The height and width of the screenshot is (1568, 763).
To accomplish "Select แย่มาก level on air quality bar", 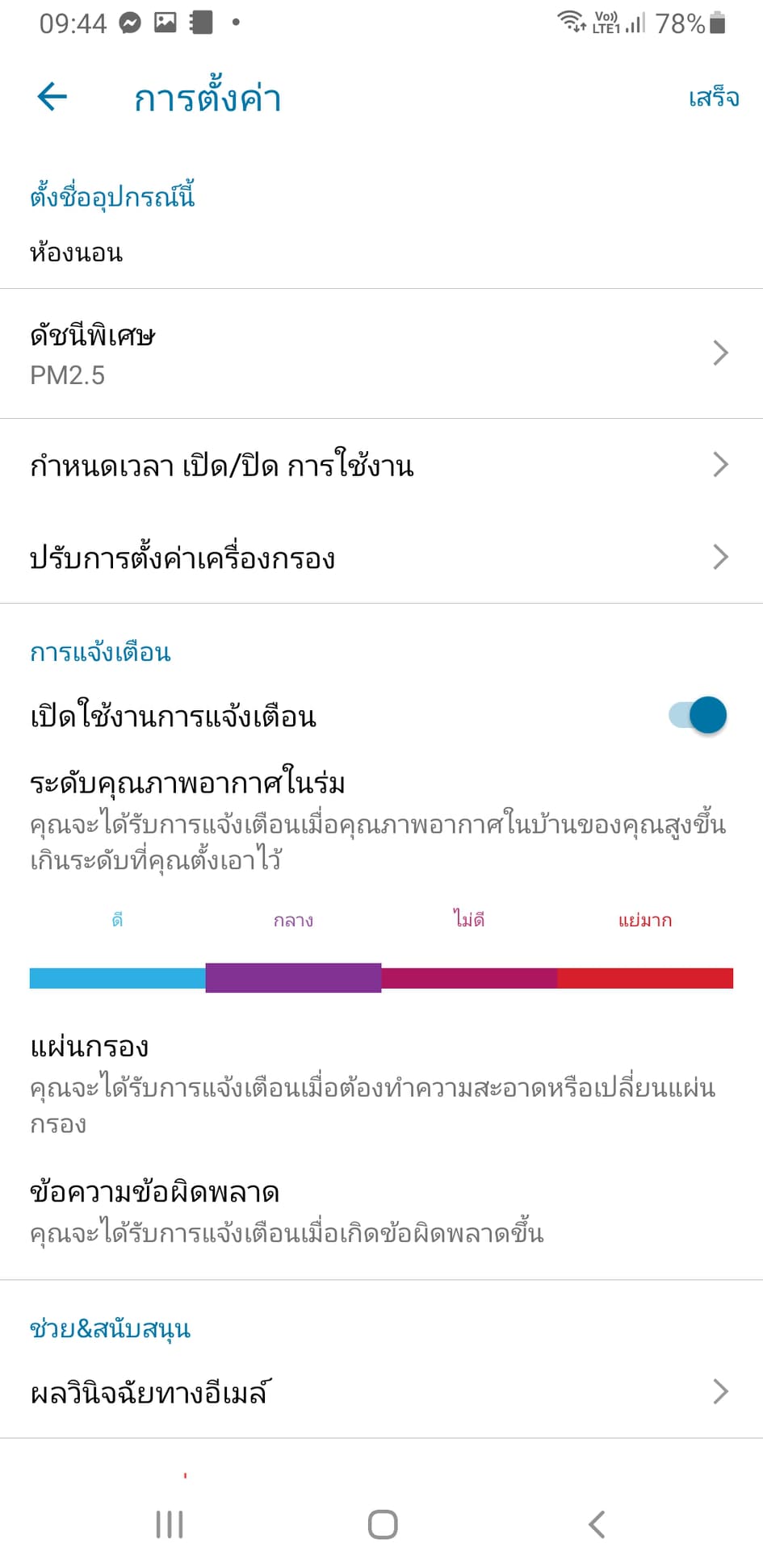I will pos(645,977).
